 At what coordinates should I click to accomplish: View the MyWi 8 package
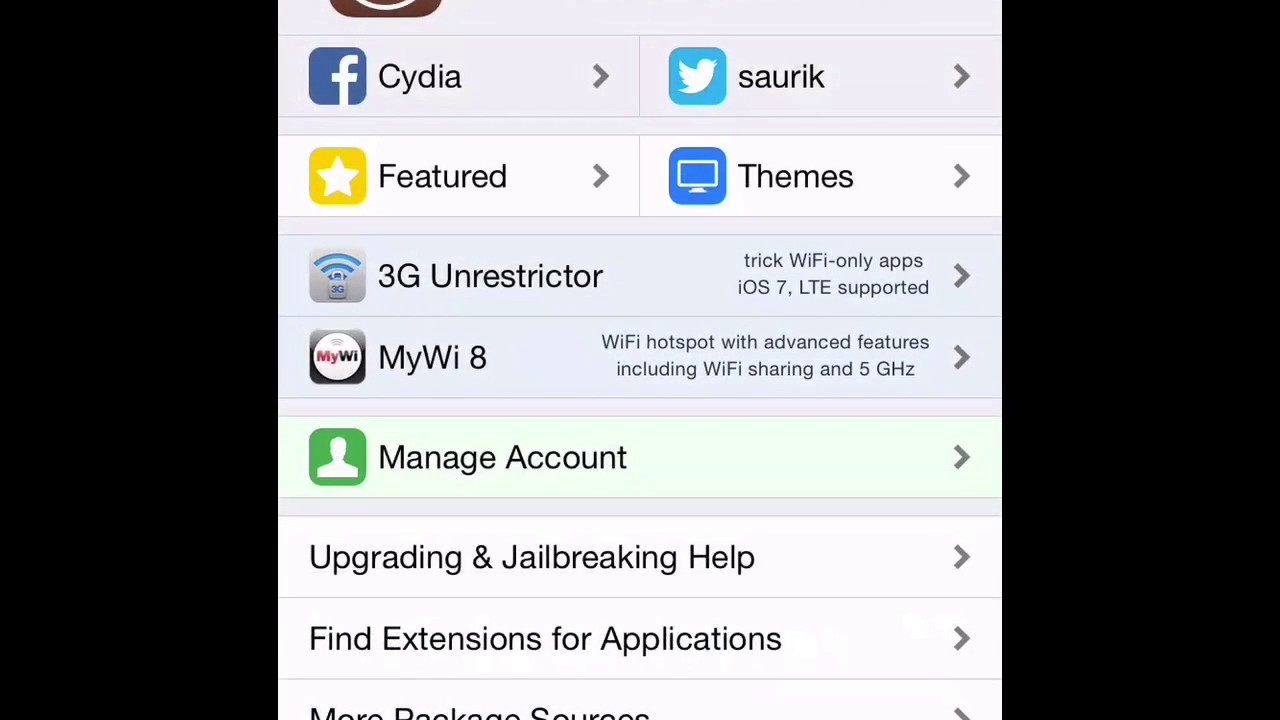click(640, 357)
